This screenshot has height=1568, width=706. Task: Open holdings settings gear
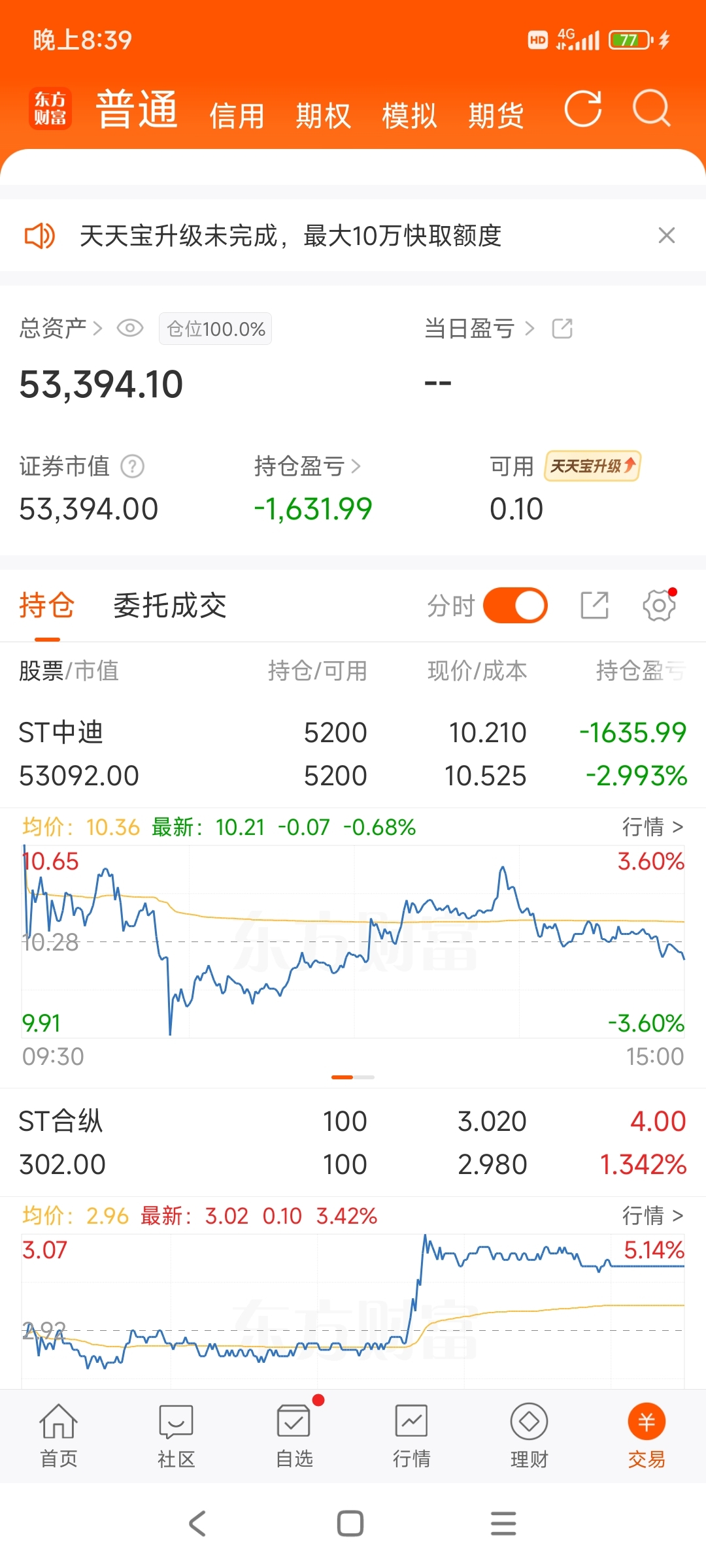(x=659, y=606)
